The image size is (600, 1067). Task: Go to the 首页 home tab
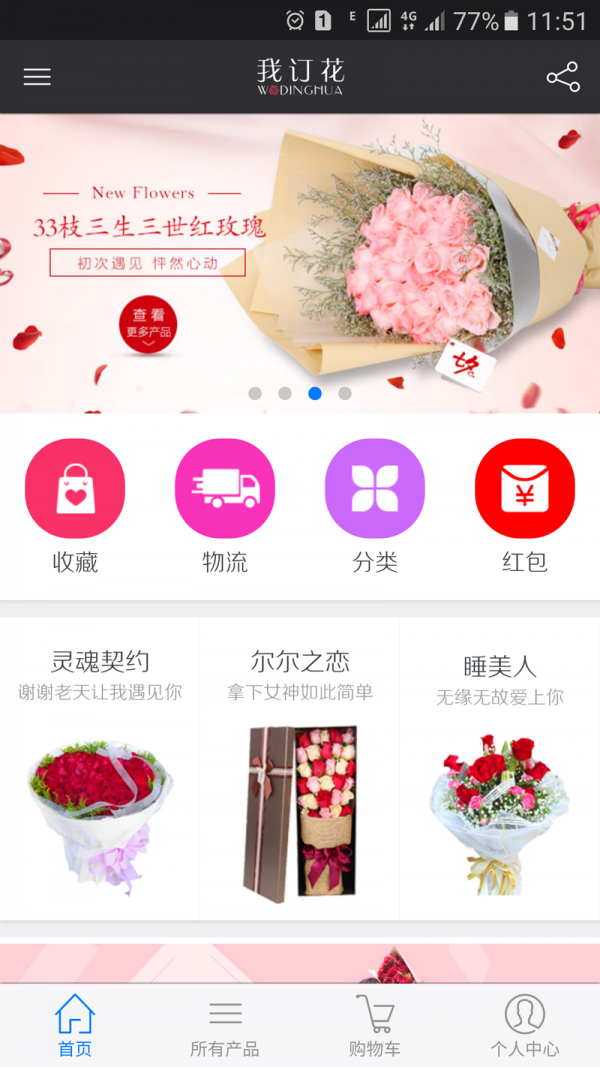[75, 1026]
